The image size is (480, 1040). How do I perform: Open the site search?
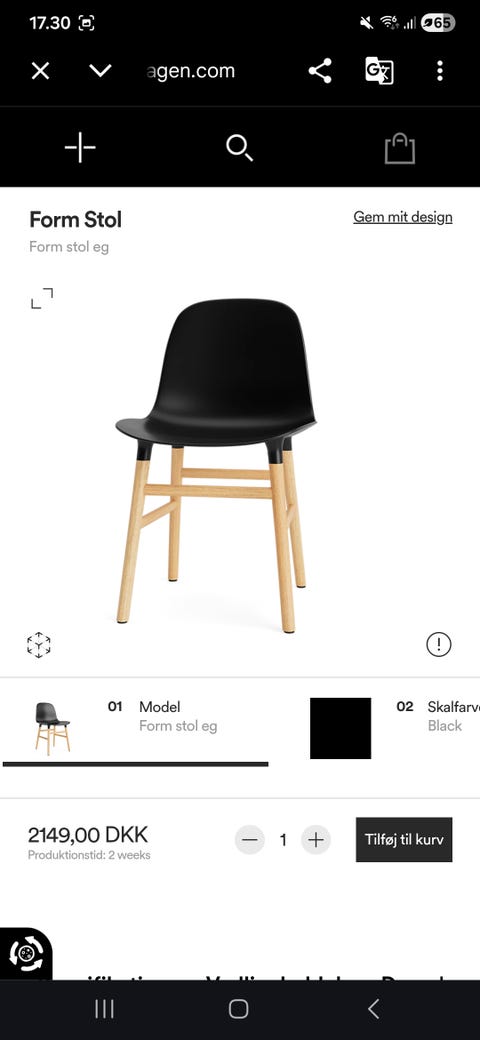coord(239,147)
